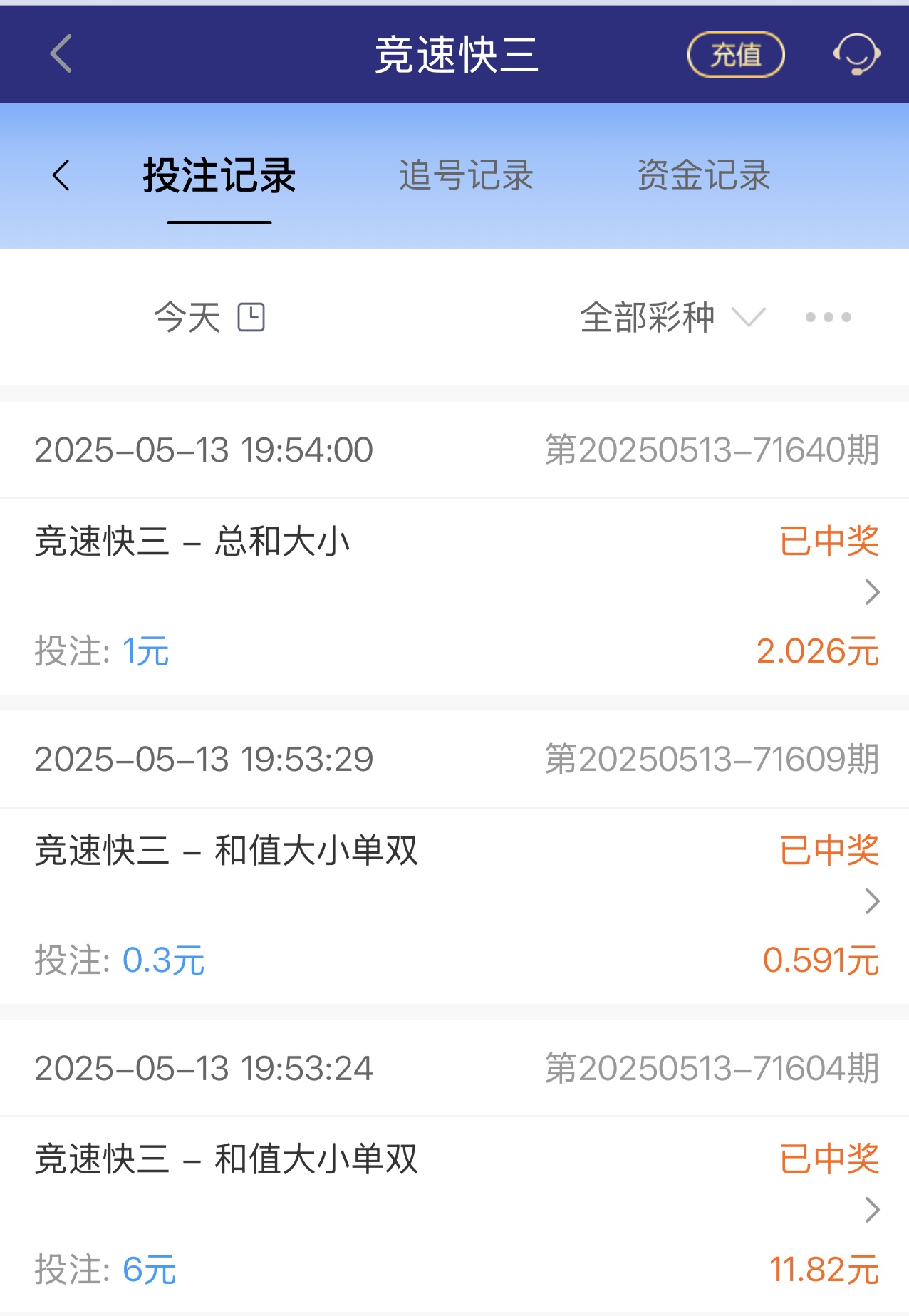Select the 投注记录 tab
Viewport: 909px width, 1316px height.
219,176
